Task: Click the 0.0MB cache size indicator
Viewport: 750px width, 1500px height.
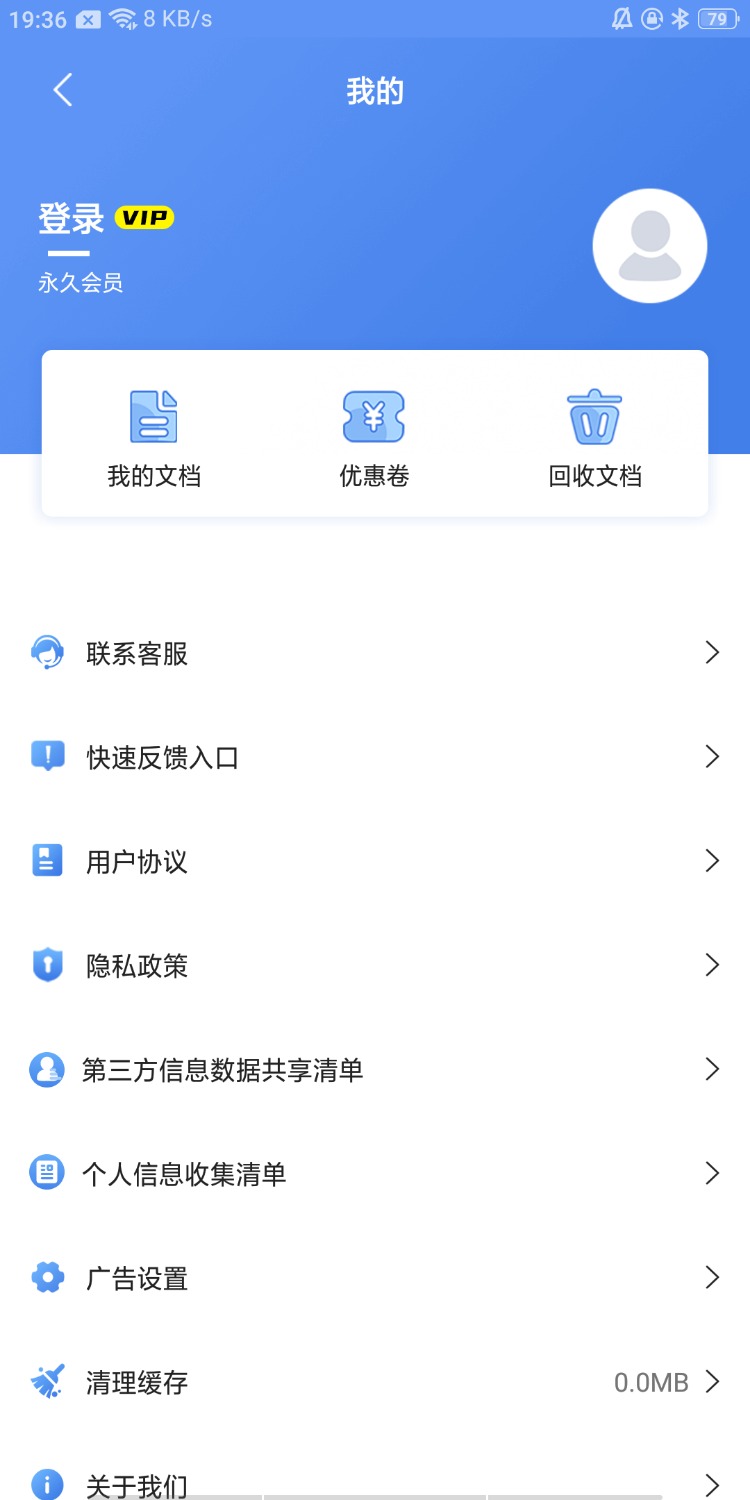Action: coord(649,1381)
